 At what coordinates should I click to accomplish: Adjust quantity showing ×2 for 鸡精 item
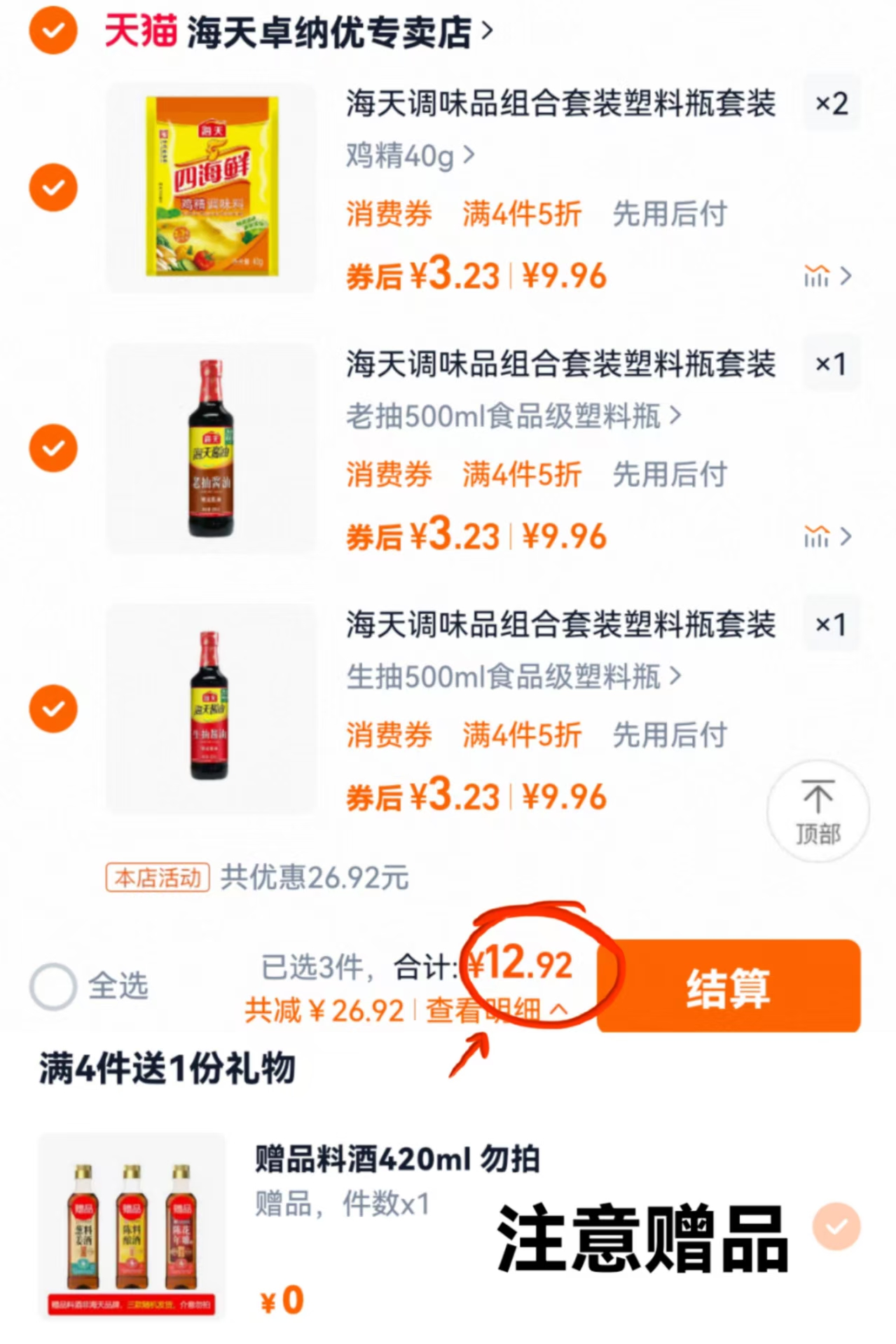coord(831,104)
